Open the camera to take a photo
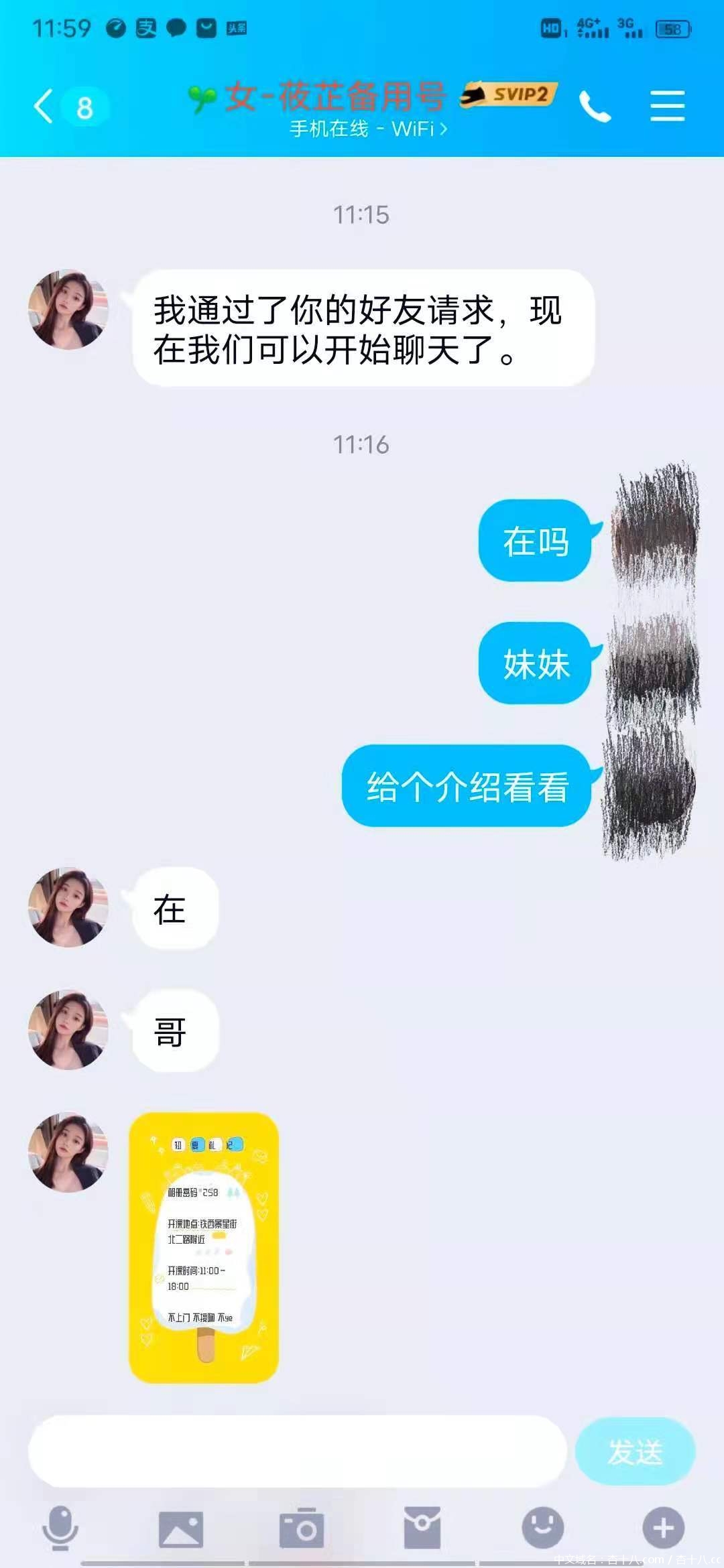The width and height of the screenshot is (724, 1568). pos(301,1528)
